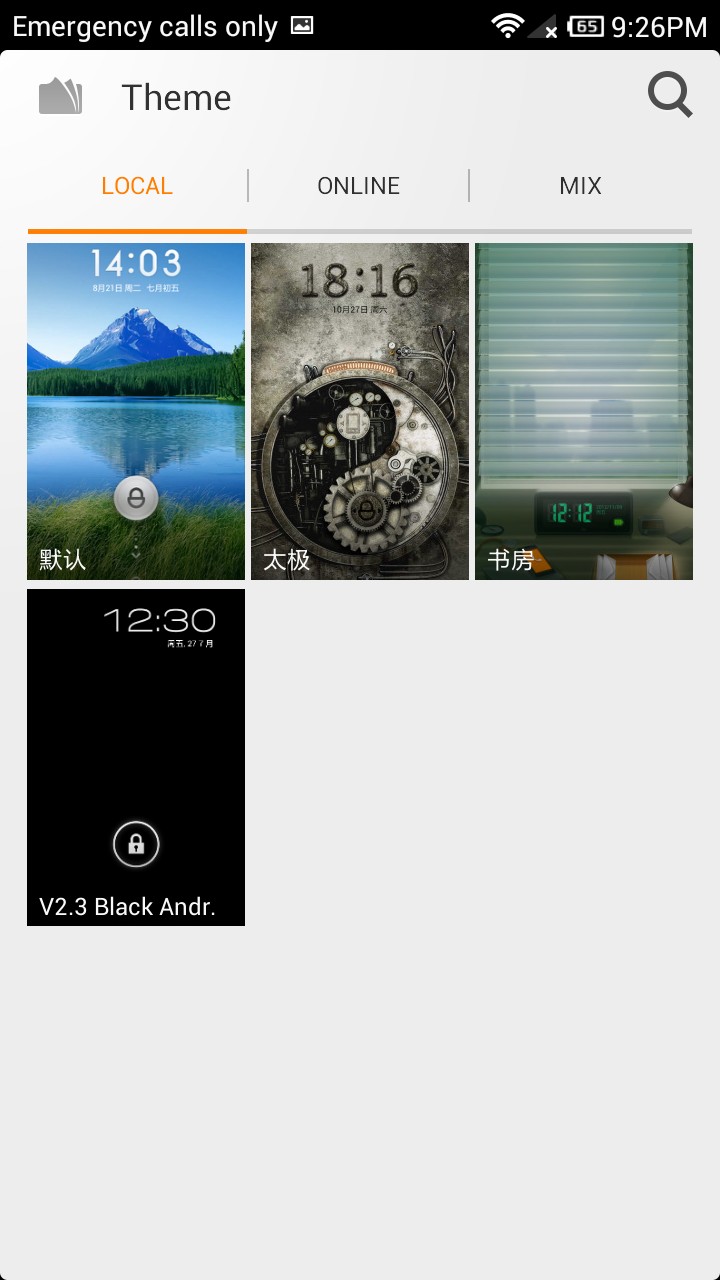Open the V2.3 Black Andr. theme
The width and height of the screenshot is (720, 1280).
[x=136, y=757]
